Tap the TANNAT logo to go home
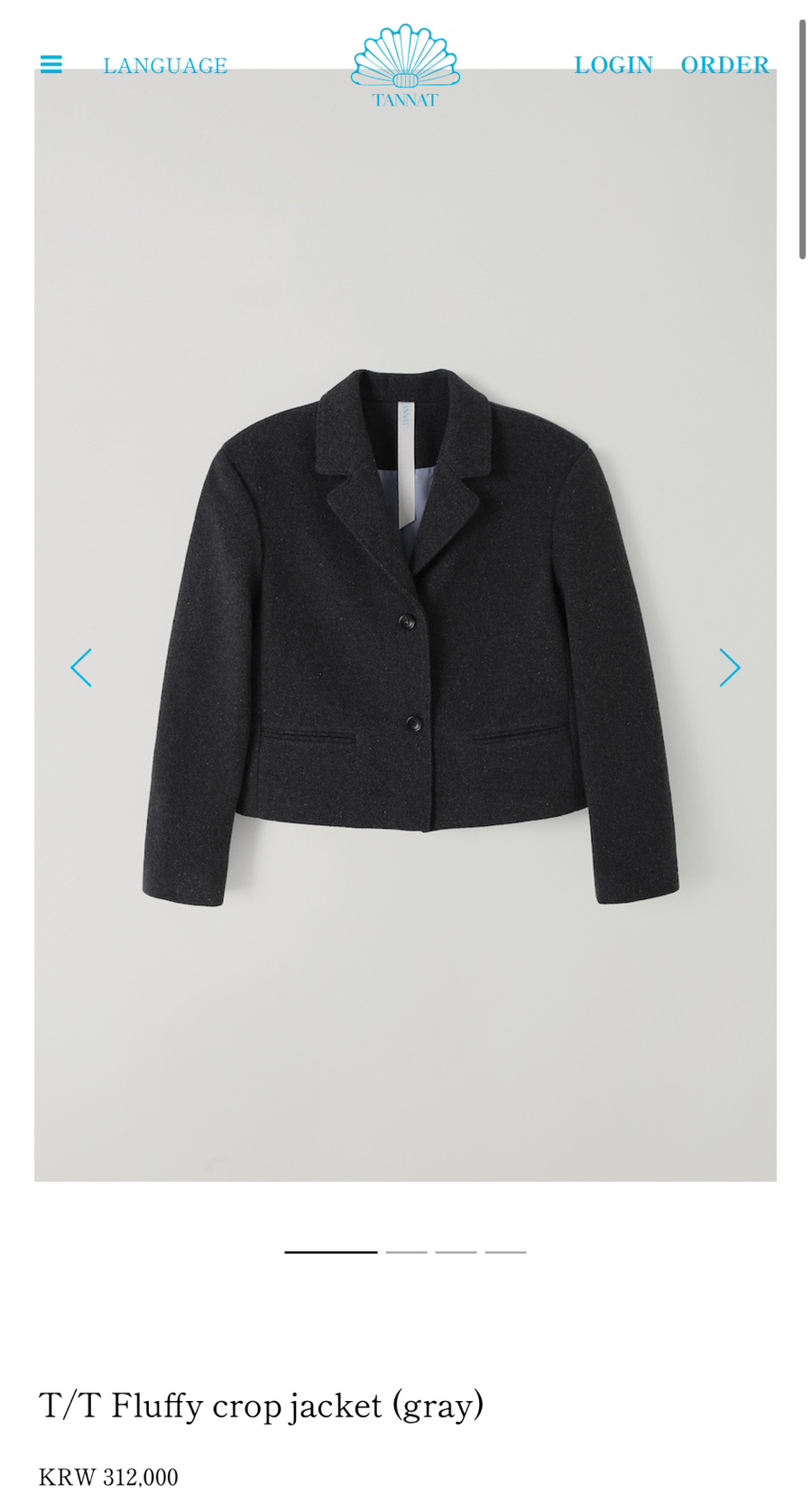The image size is (812, 1512). click(405, 66)
